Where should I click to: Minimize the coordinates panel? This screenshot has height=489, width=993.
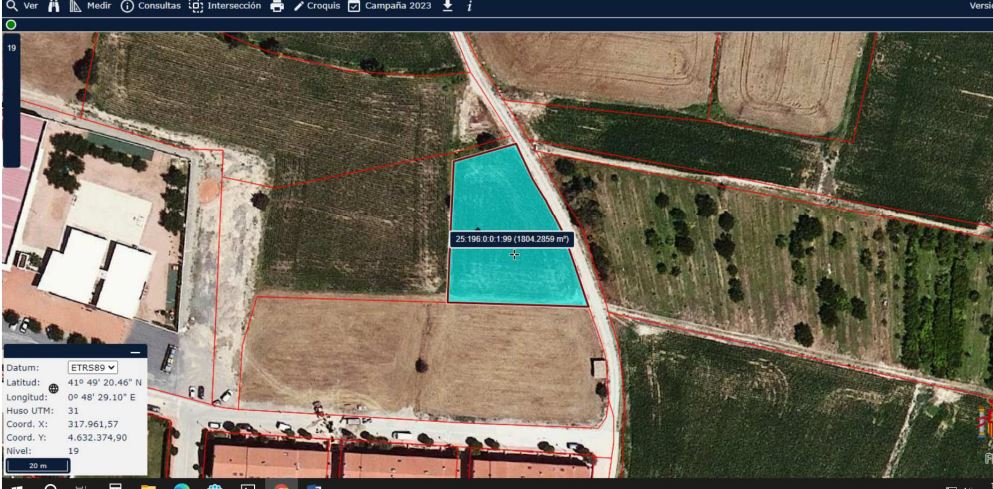coord(135,353)
